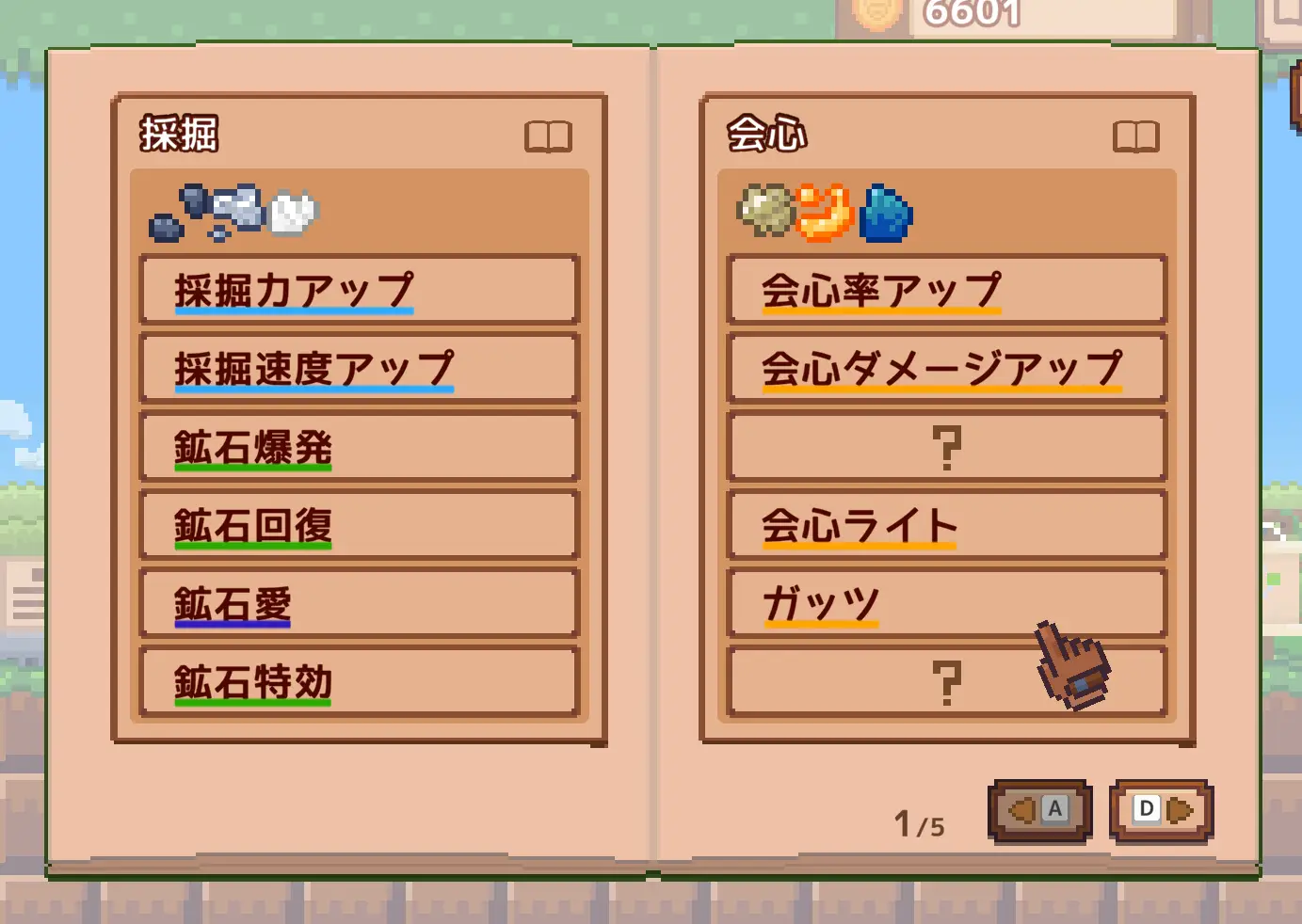Go to the next page with D

click(1161, 809)
